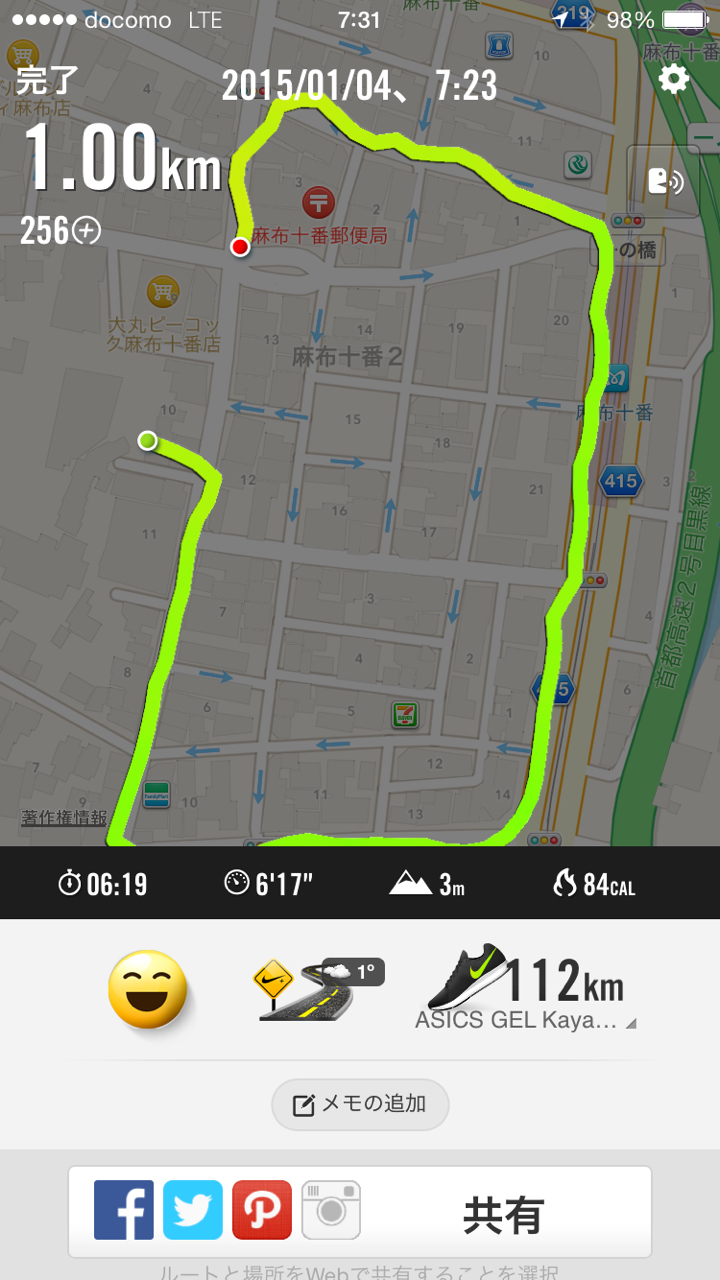The height and width of the screenshot is (1280, 720).
Task: Add a note with メモの追加
Action: [x=360, y=1104]
